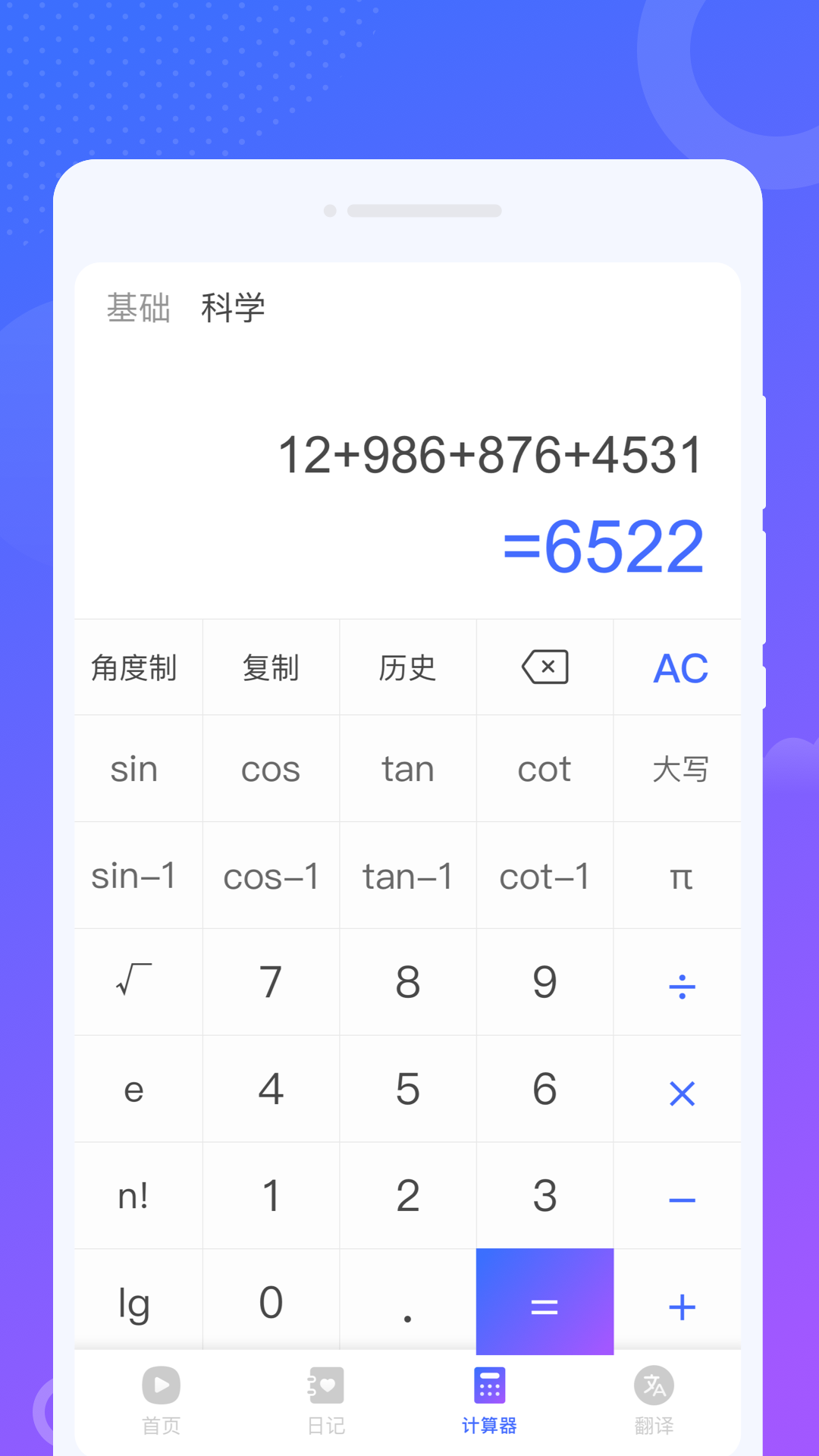The width and height of the screenshot is (819, 1456).
Task: Tap the sin function key
Action: point(135,768)
